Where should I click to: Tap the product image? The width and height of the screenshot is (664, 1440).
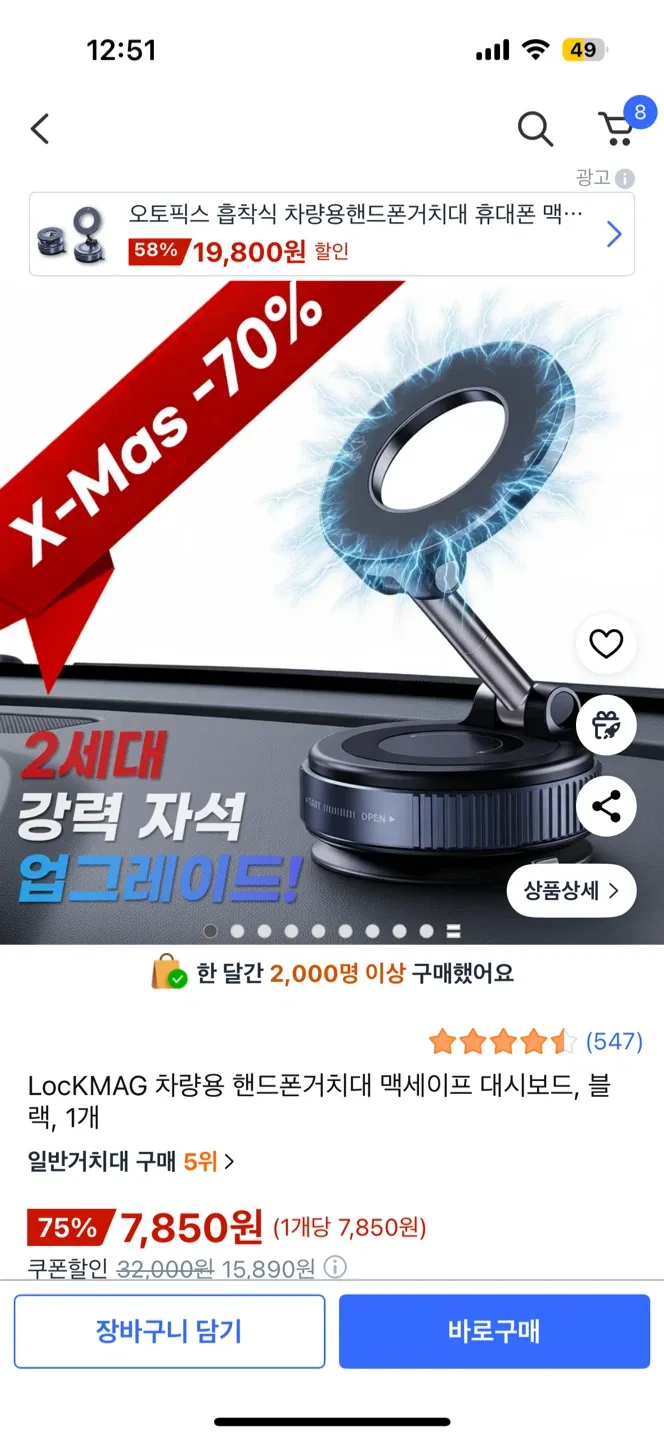[x=300, y=600]
